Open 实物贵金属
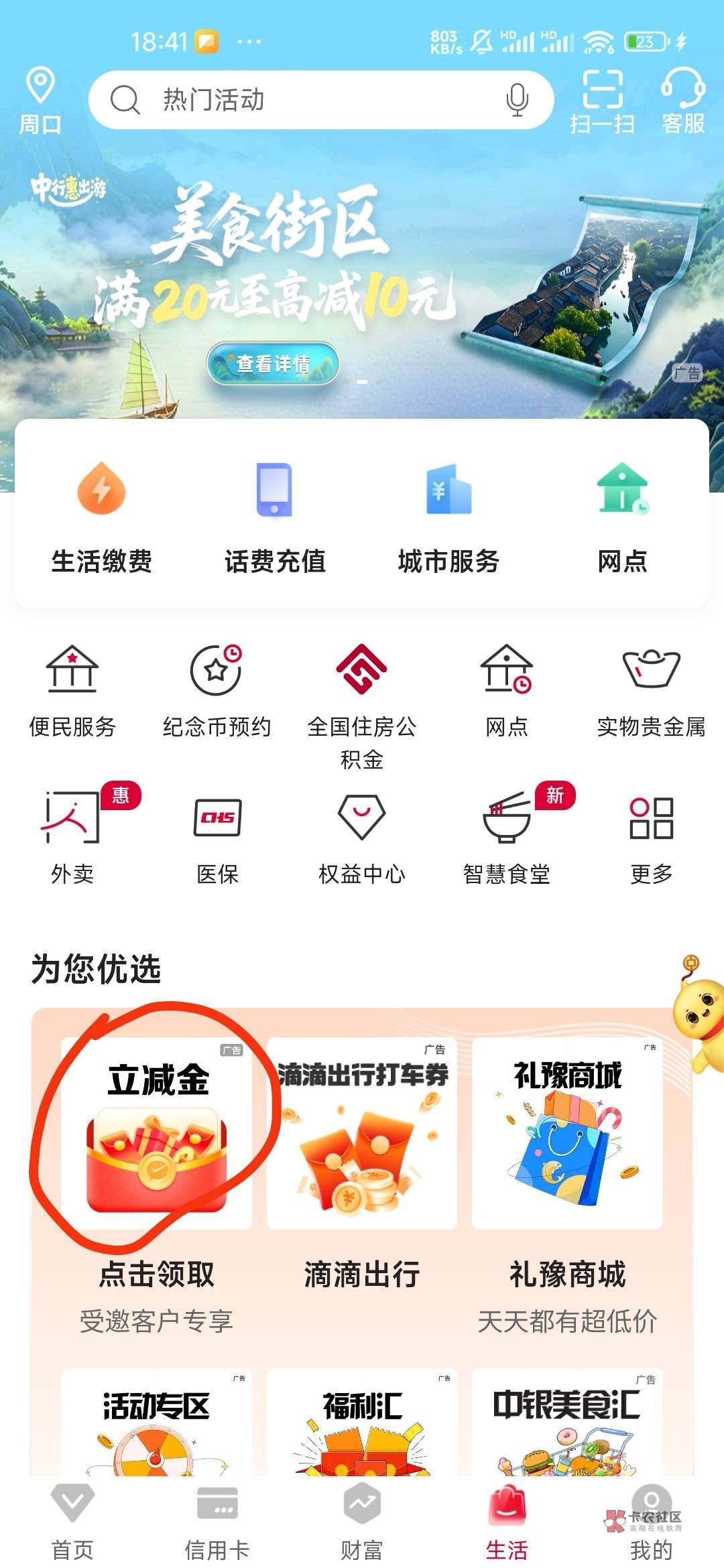 (651, 692)
